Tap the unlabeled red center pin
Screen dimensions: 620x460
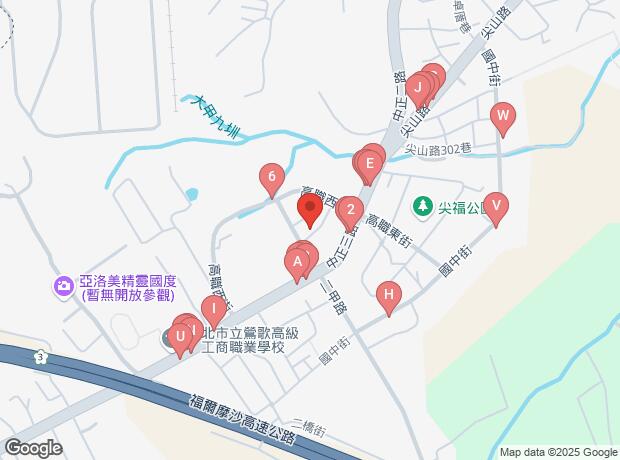[310, 210]
